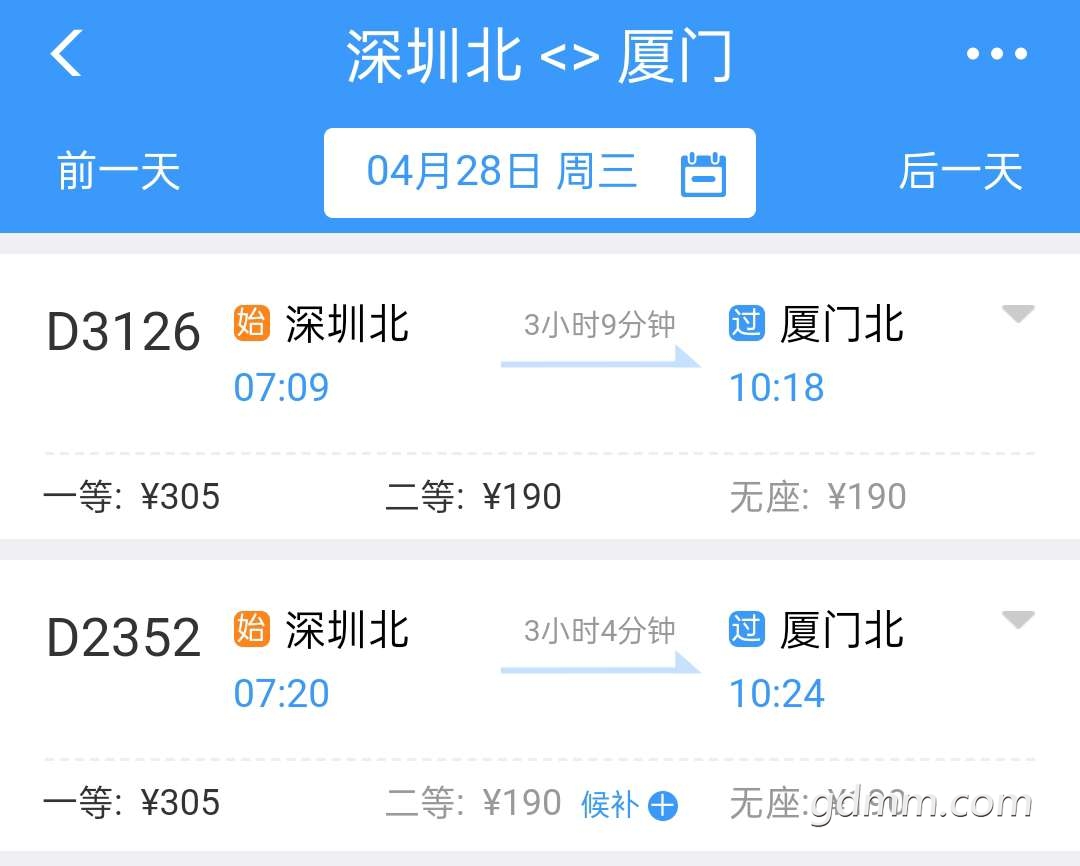Go back using the top-left arrow
The height and width of the screenshot is (866, 1080).
tap(66, 53)
